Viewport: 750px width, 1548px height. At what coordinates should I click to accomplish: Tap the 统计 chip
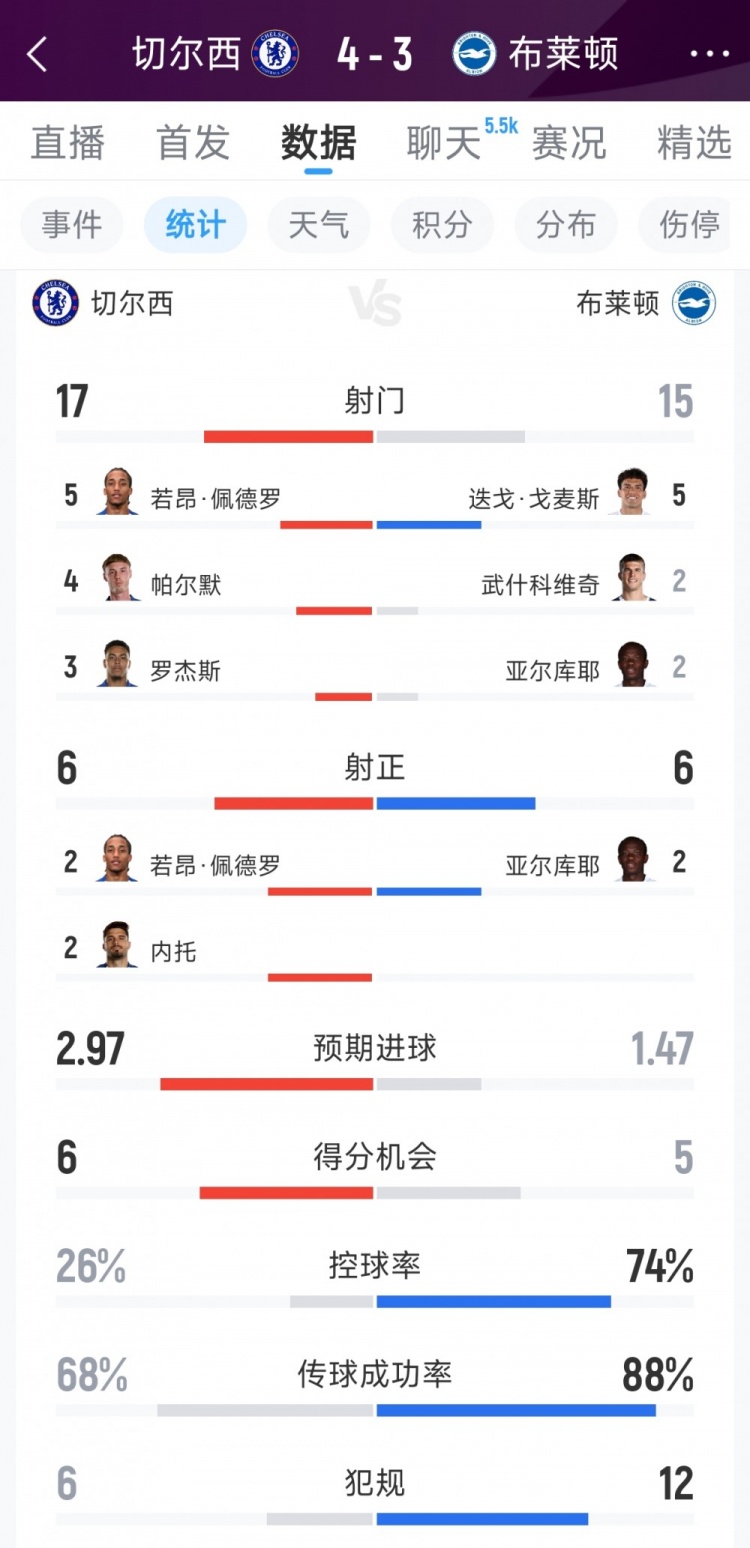195,225
